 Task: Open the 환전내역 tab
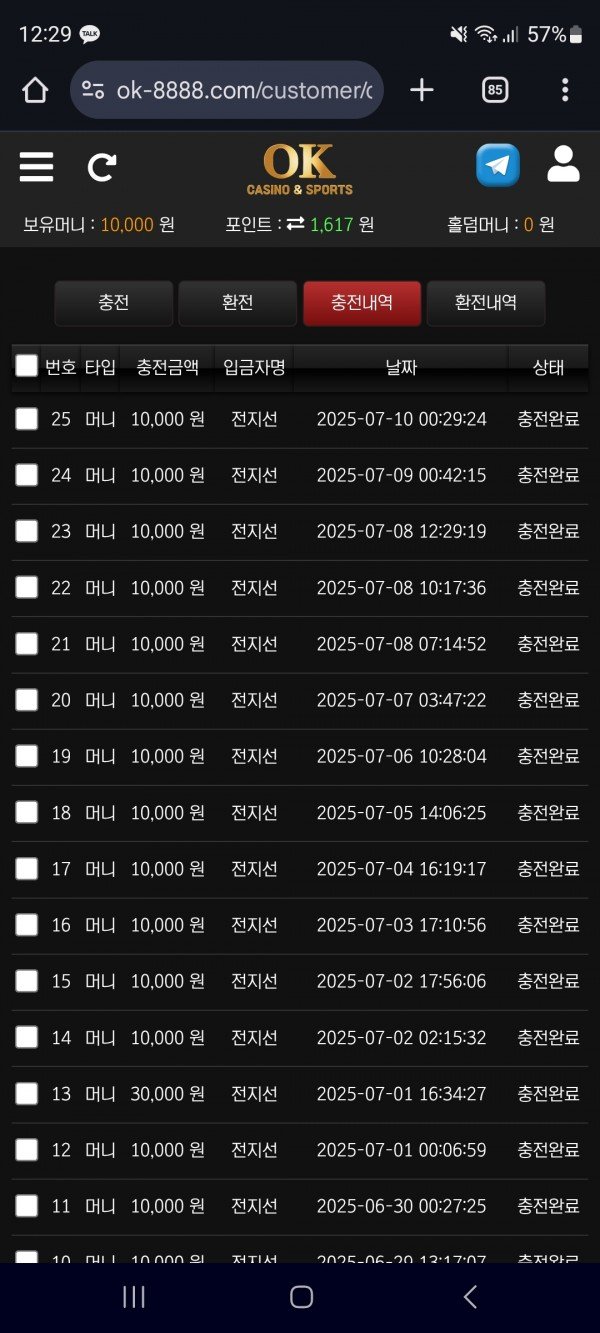pos(486,303)
